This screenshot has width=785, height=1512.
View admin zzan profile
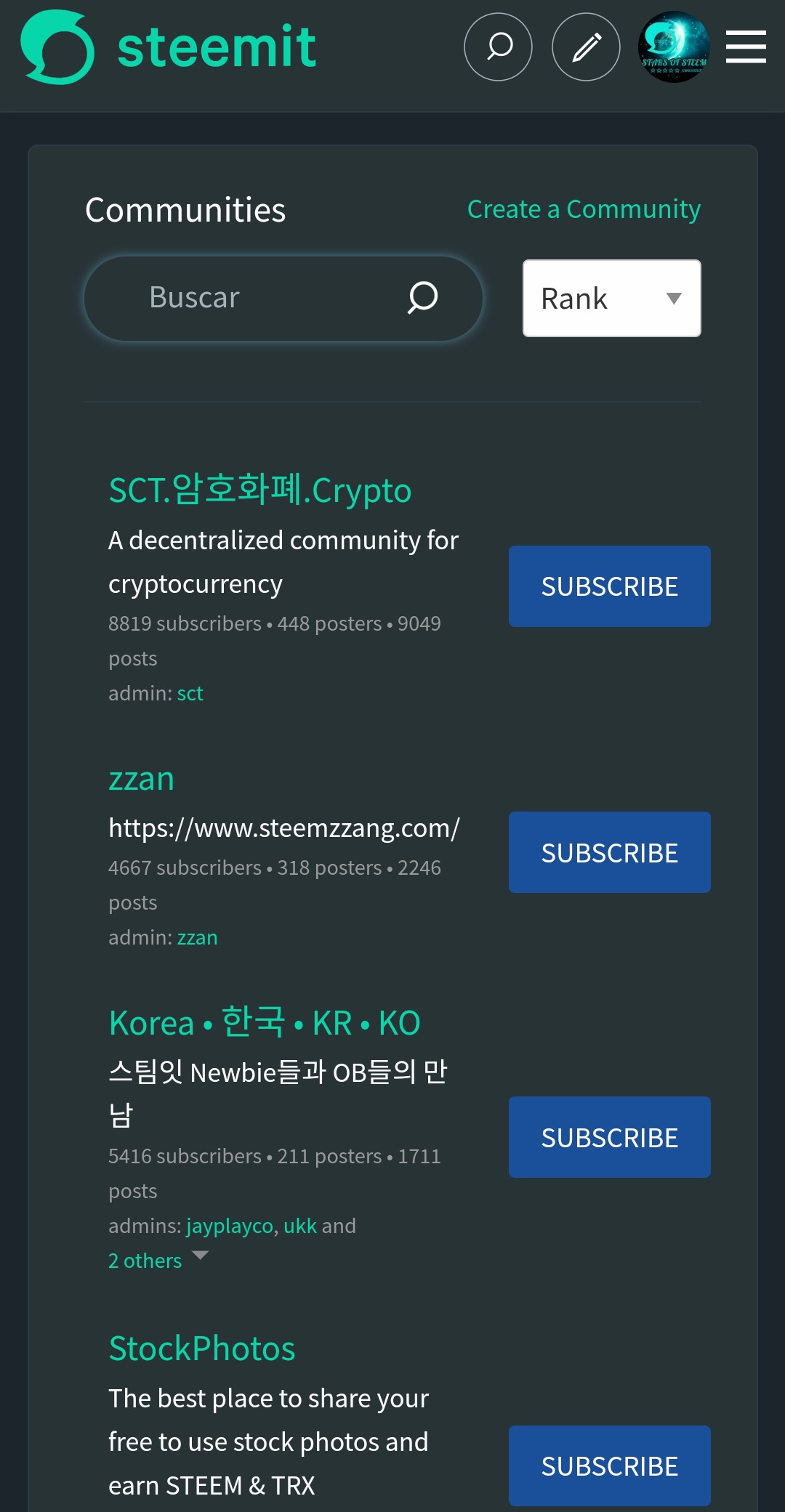(197, 937)
